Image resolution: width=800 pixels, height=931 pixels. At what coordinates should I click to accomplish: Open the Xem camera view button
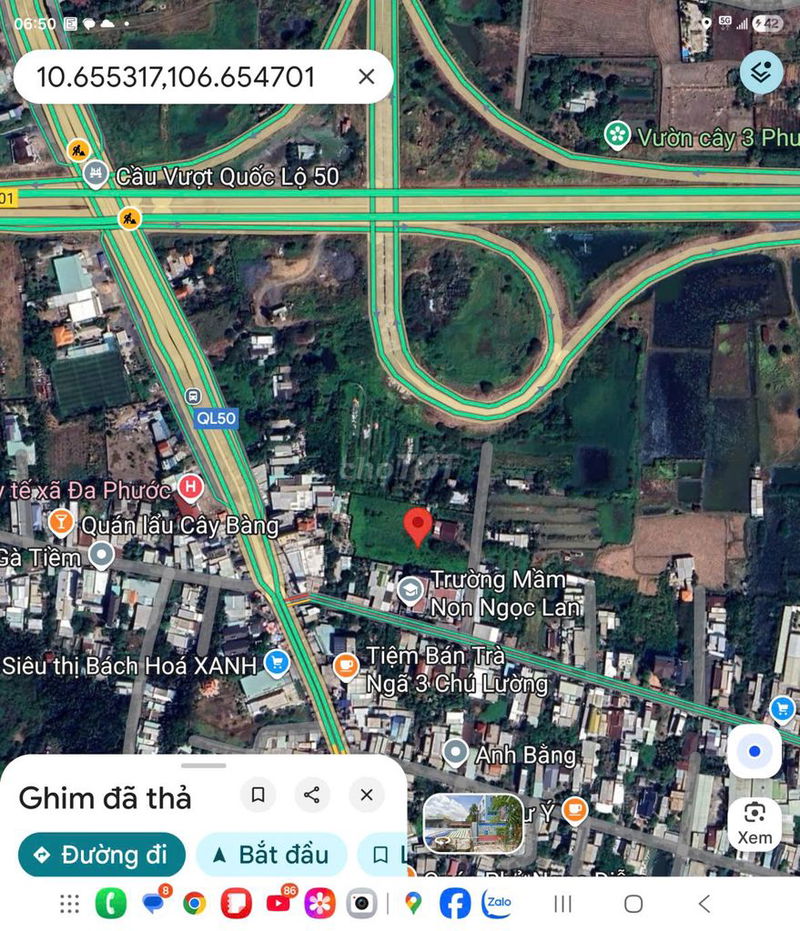(x=754, y=822)
